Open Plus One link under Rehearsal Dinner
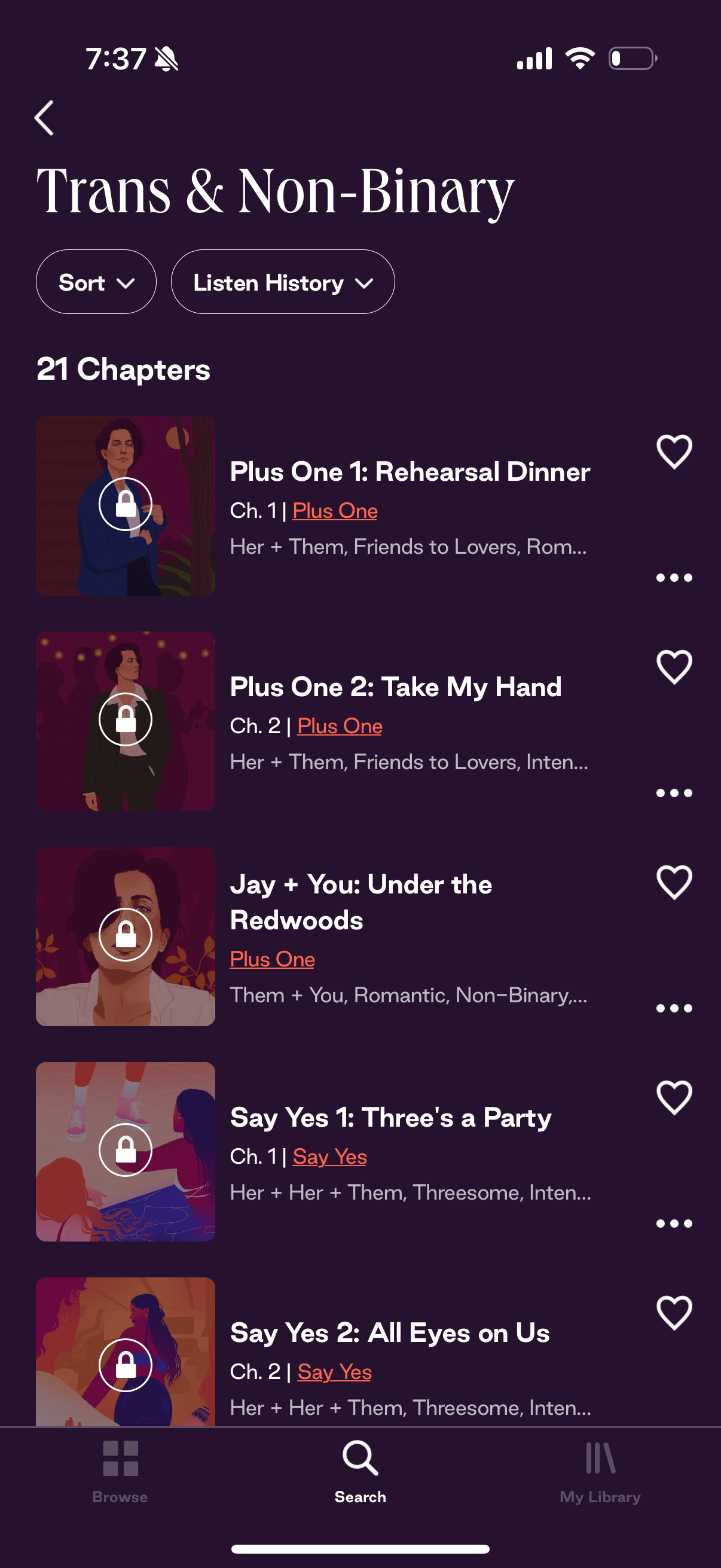Screen dimensions: 721x1568 [x=335, y=511]
